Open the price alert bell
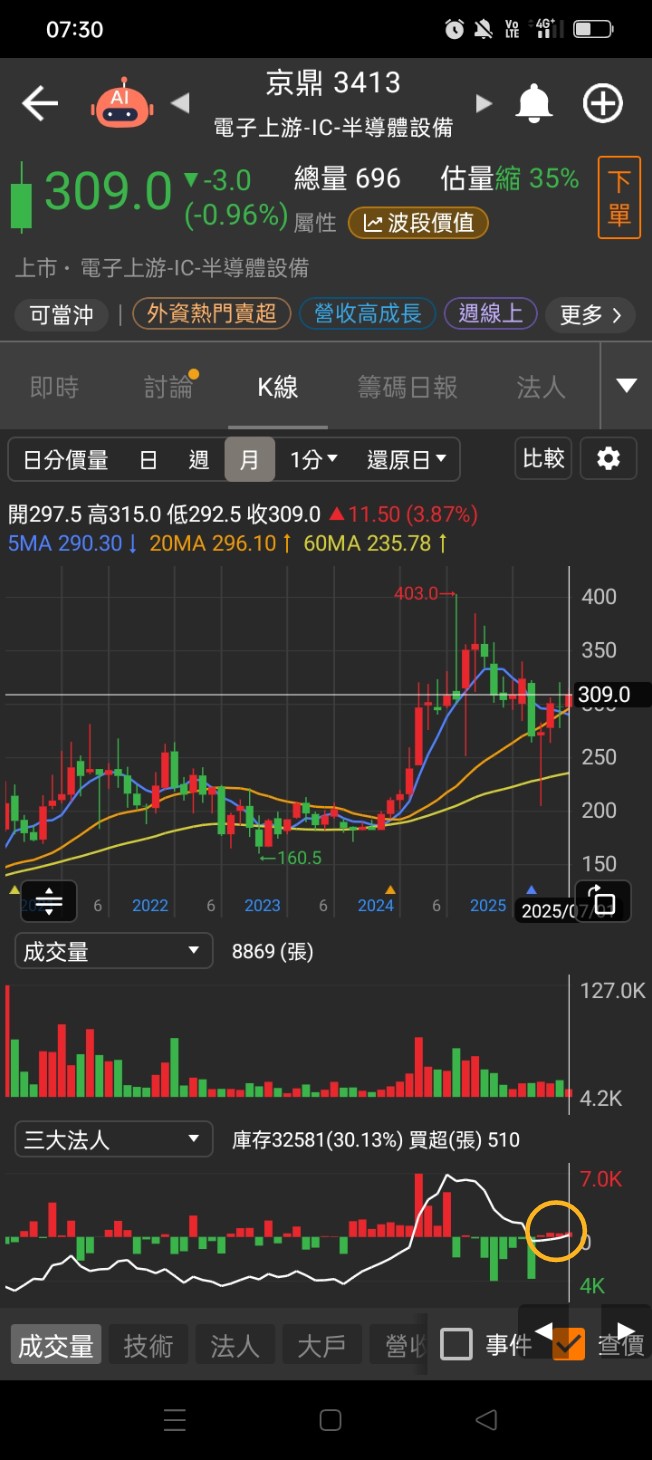Viewport: 652px width, 1460px height. 534,103
